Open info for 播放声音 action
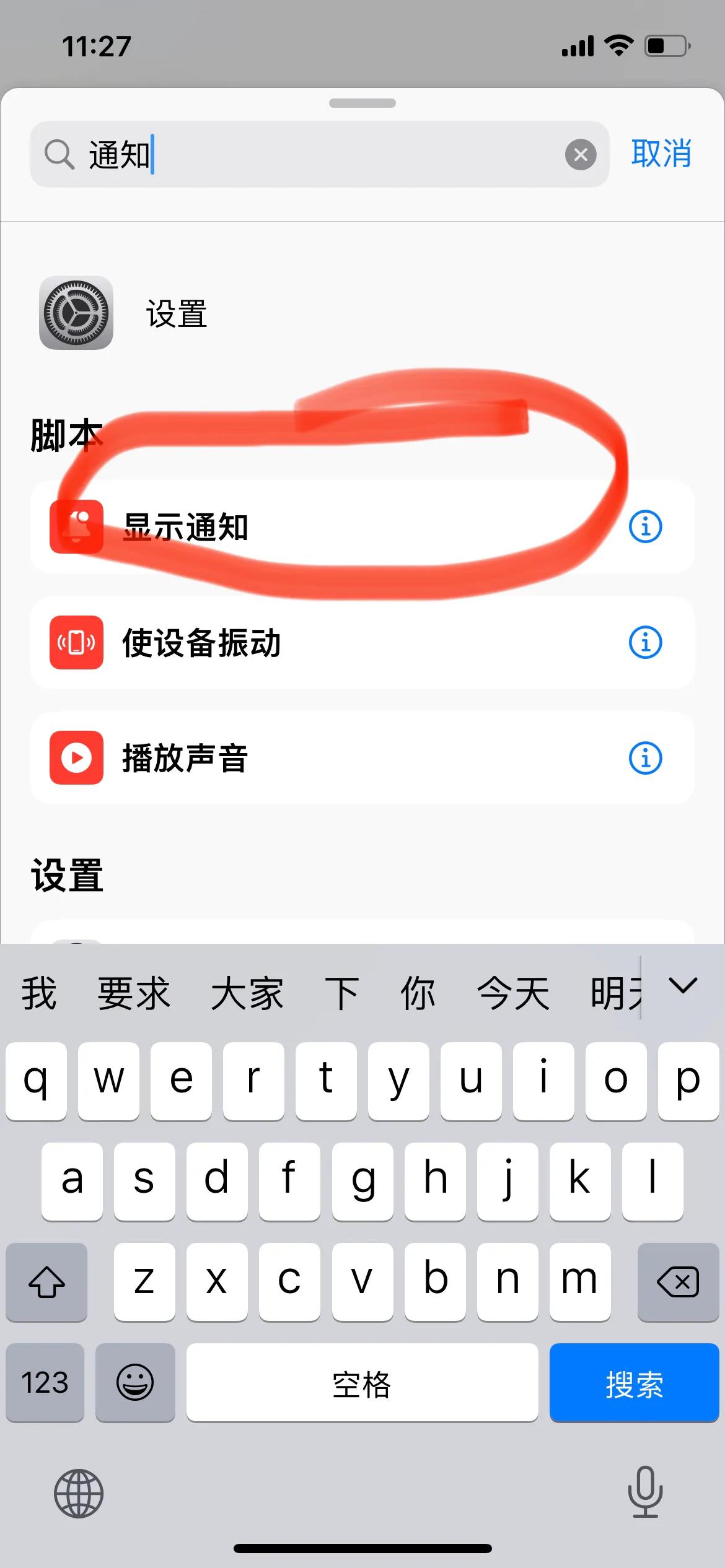The image size is (725, 1568). click(x=645, y=757)
